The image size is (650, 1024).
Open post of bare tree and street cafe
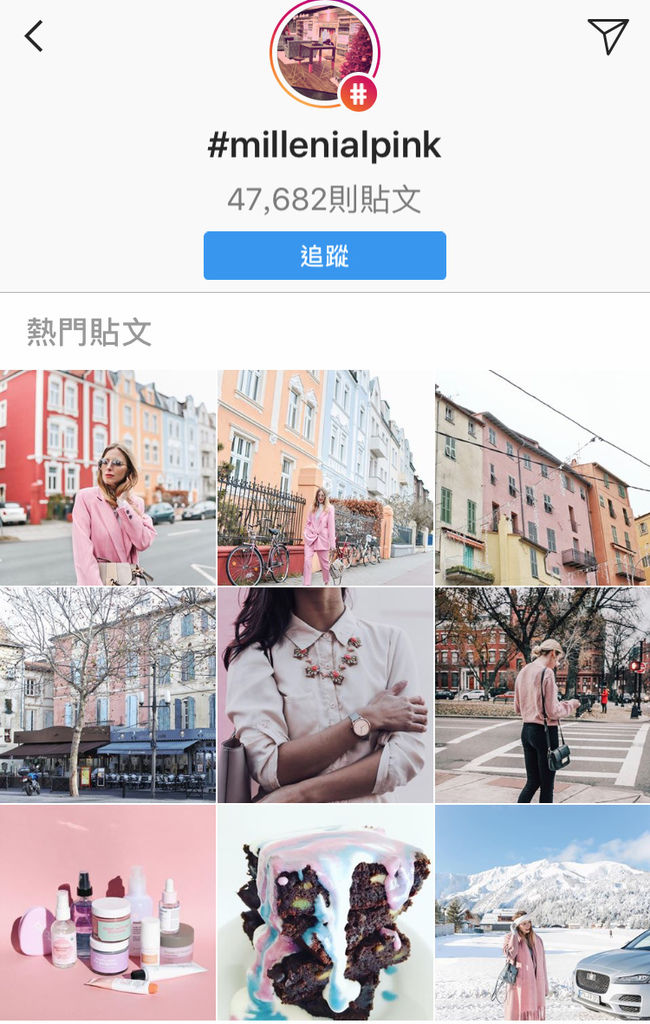point(108,694)
